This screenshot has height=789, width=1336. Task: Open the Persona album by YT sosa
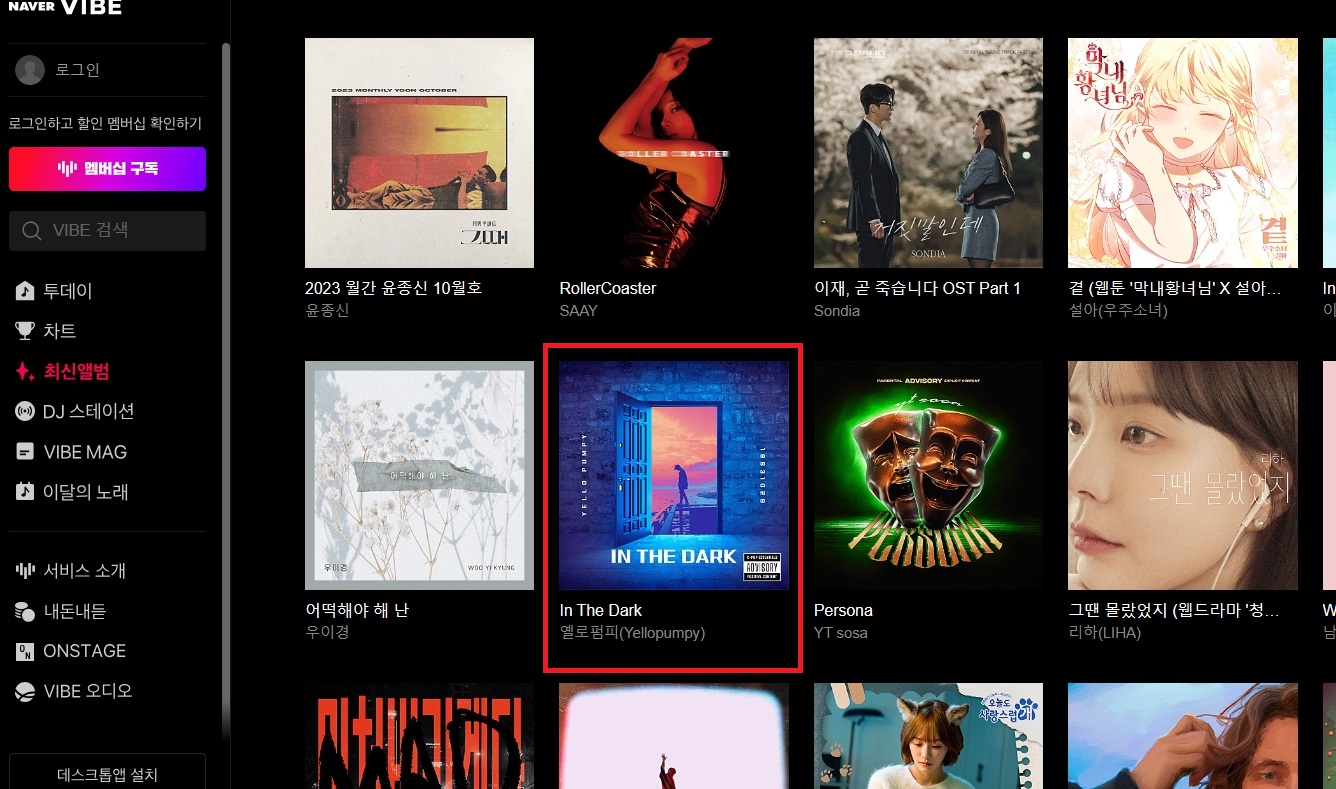(928, 476)
